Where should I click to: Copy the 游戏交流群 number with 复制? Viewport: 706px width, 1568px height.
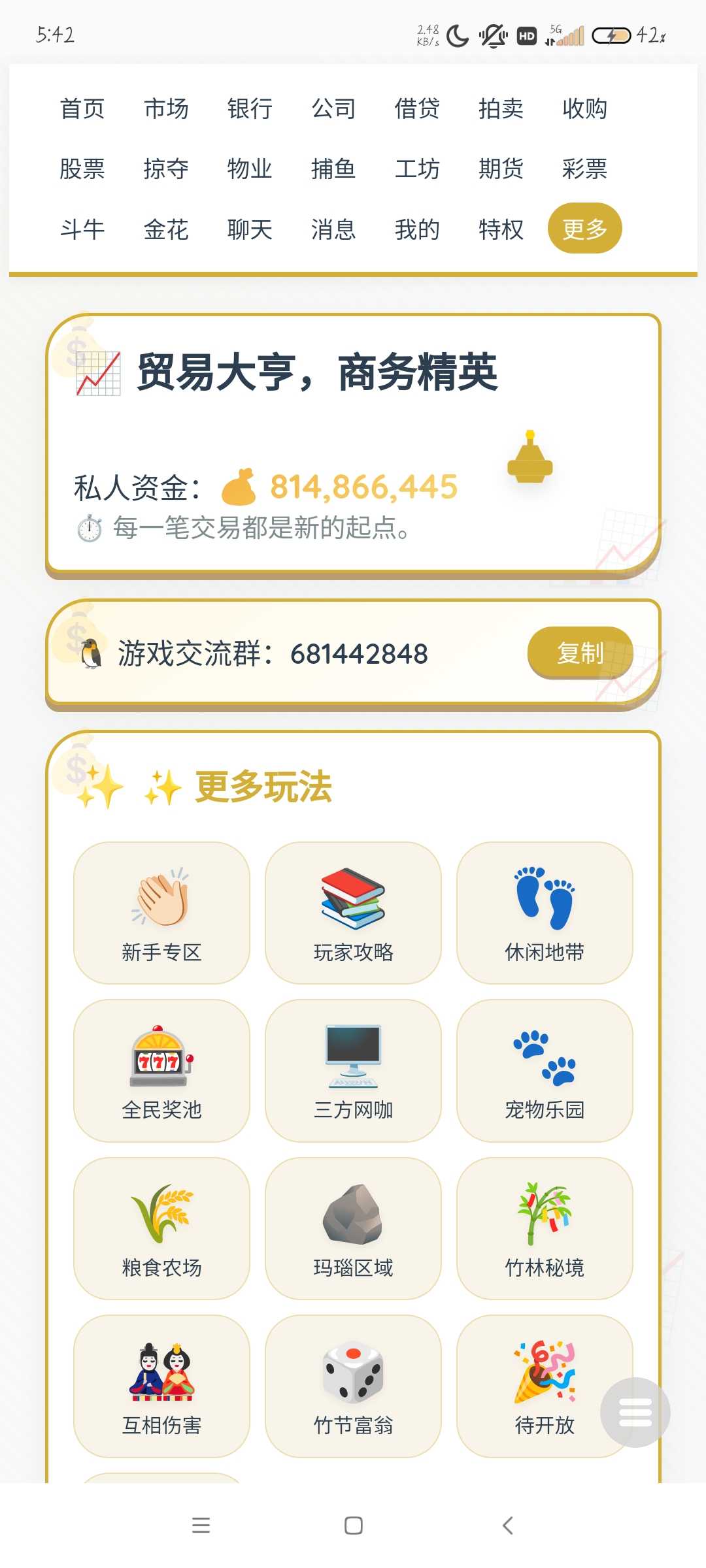point(580,653)
